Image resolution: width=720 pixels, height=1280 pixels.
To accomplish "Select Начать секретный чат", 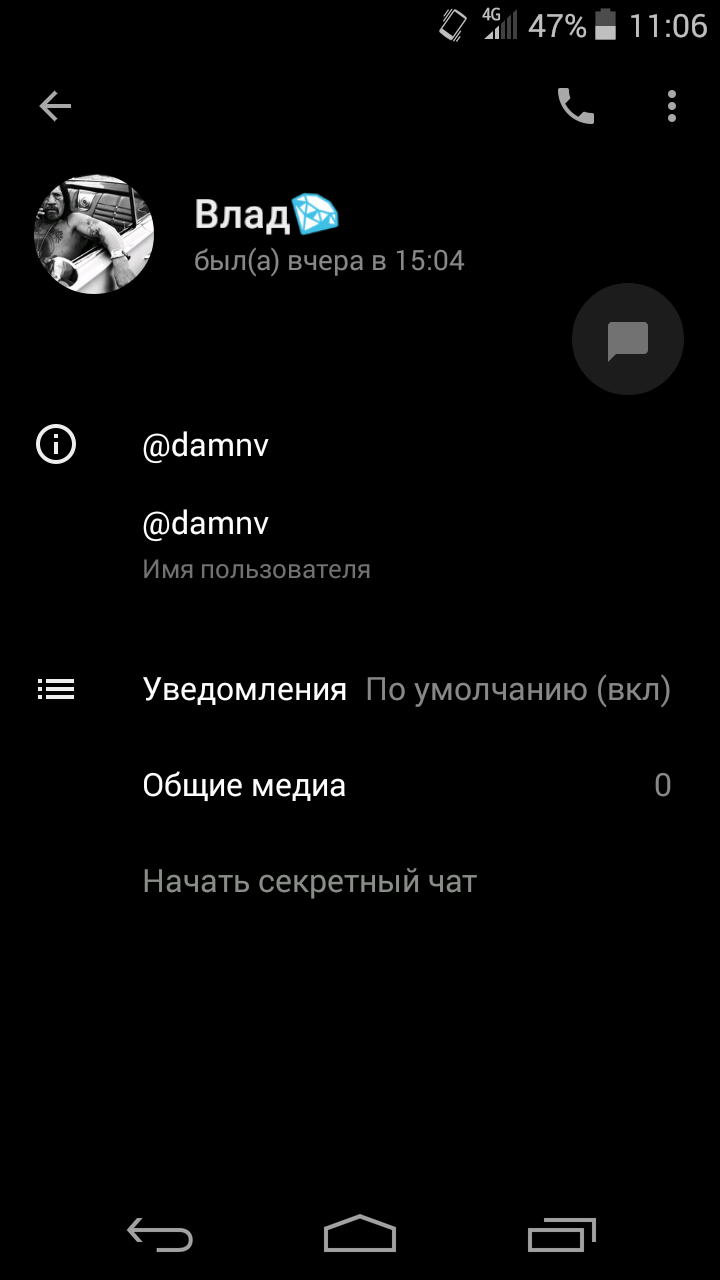I will pyautogui.click(x=310, y=882).
